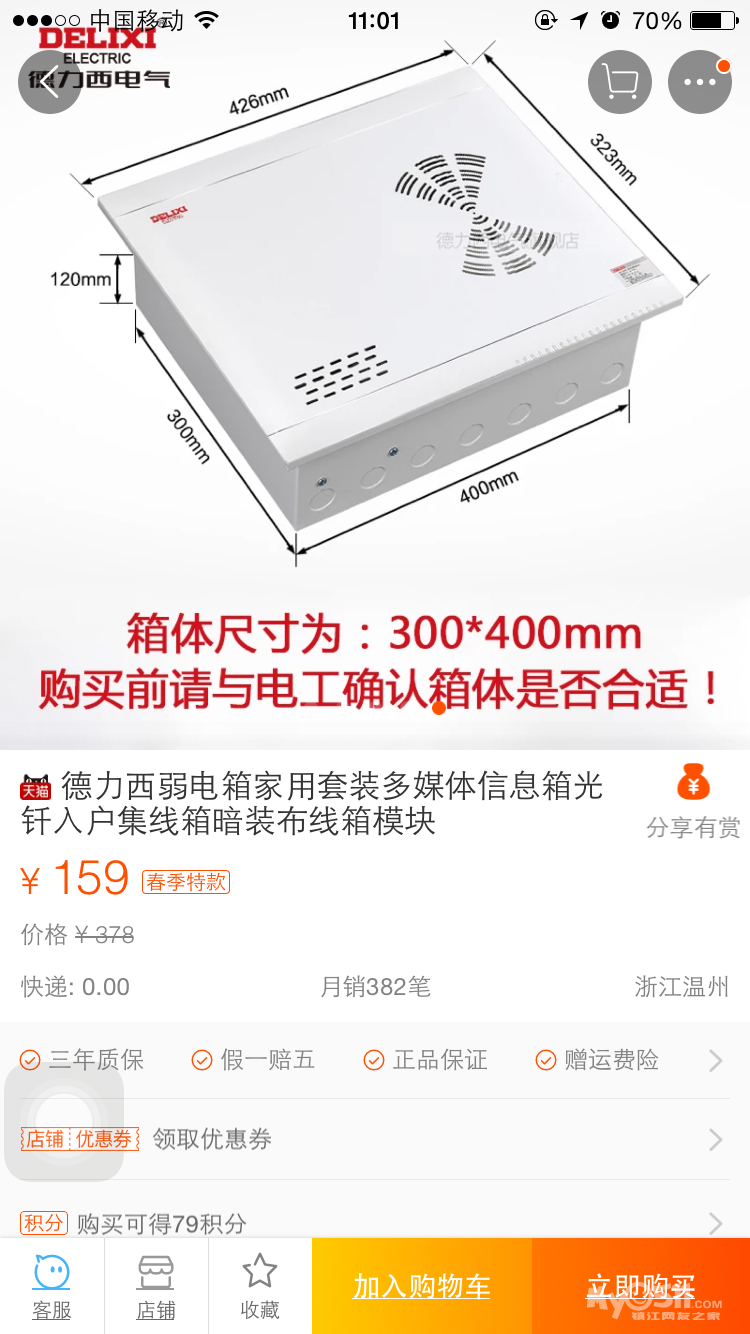
Task: Tap 立即购买 to buy now
Action: pos(640,1287)
